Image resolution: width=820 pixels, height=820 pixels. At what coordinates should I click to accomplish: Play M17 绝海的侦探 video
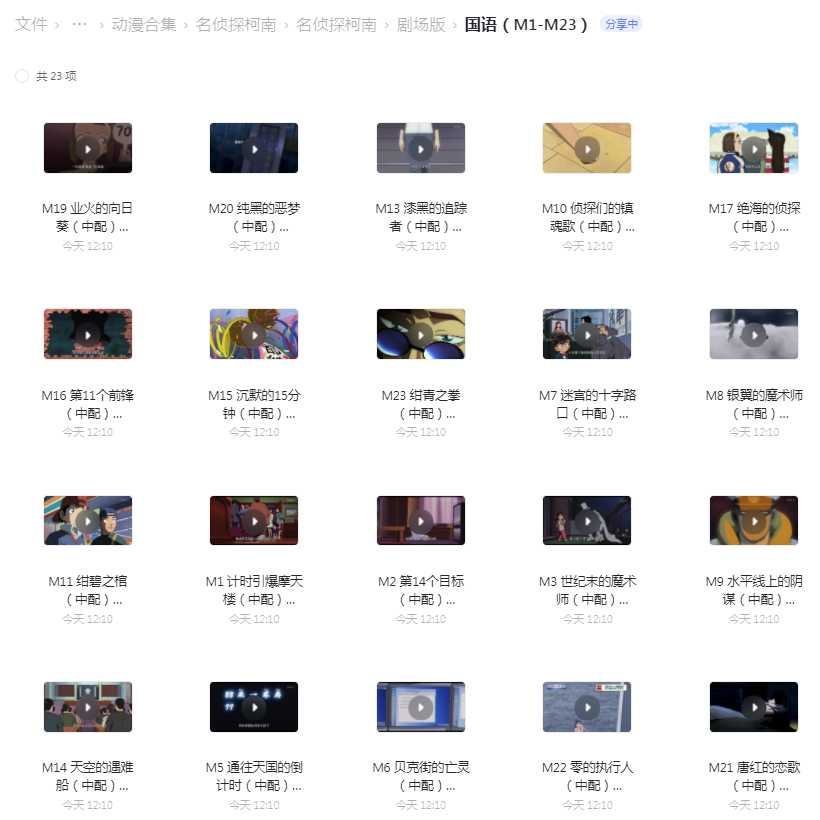(754, 148)
